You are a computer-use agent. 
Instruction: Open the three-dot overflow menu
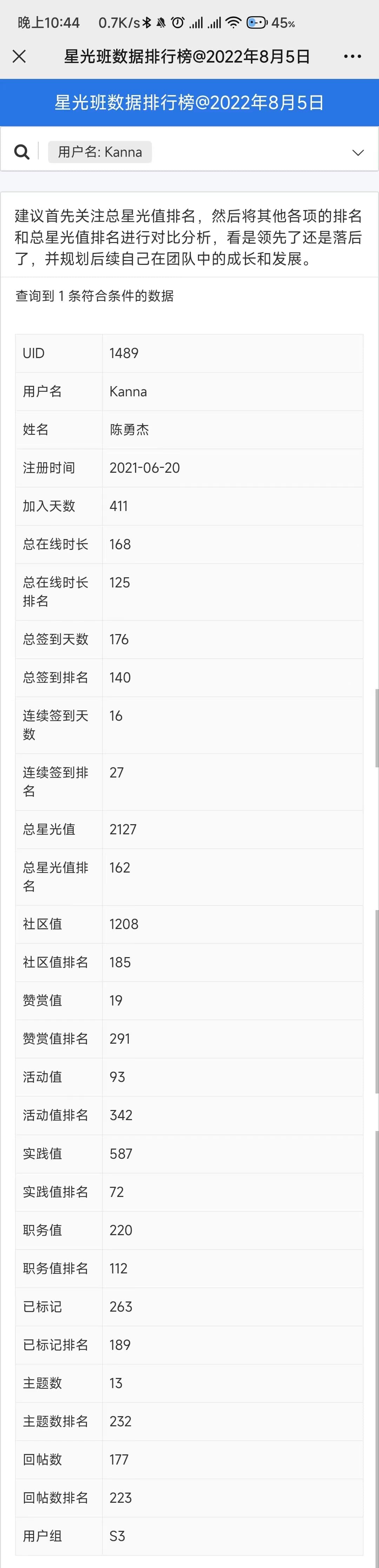352,56
